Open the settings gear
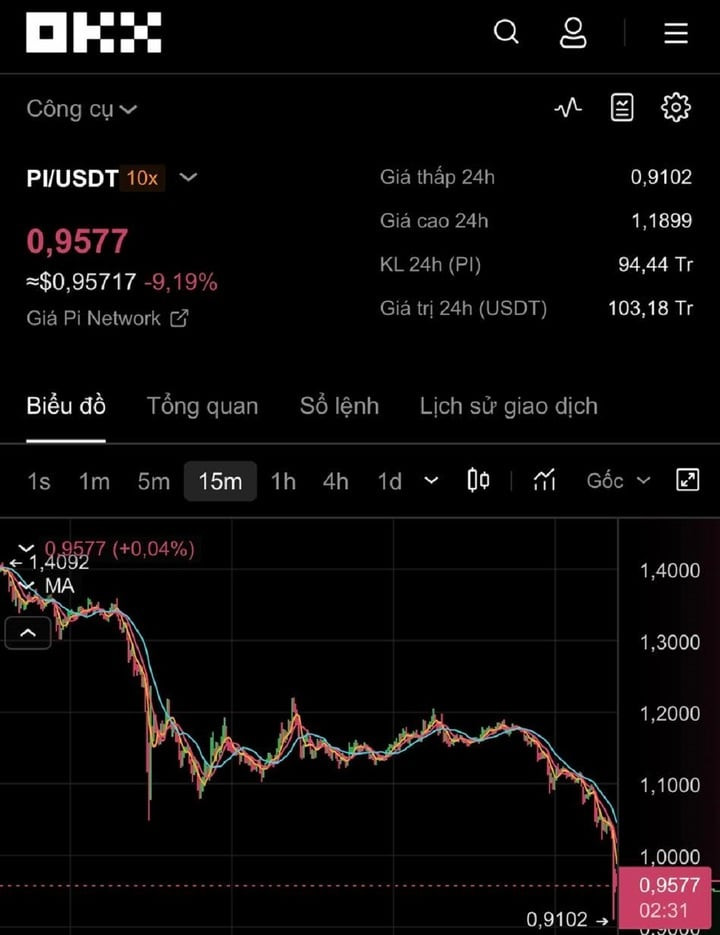Image resolution: width=720 pixels, height=935 pixels. click(676, 108)
